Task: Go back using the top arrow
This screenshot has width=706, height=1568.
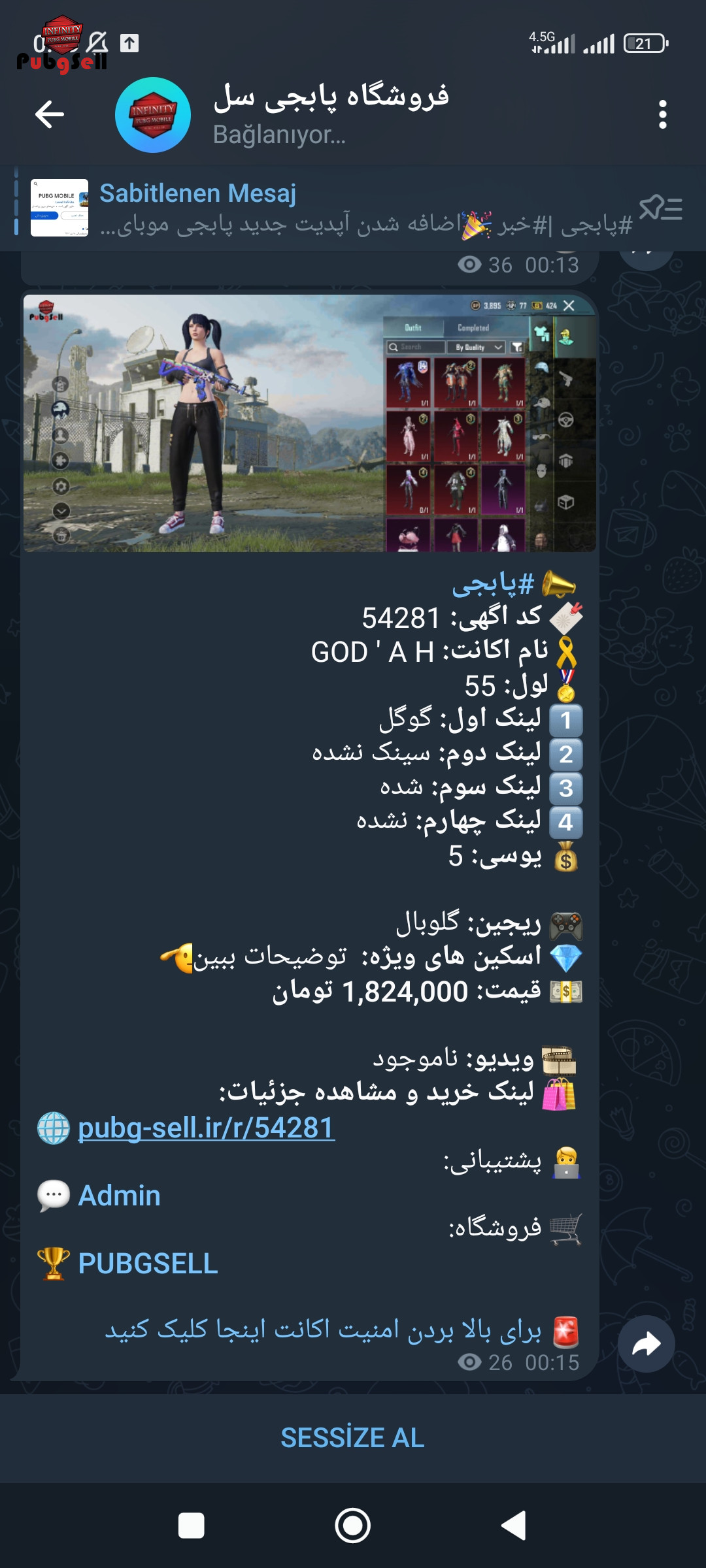Action: tap(50, 114)
